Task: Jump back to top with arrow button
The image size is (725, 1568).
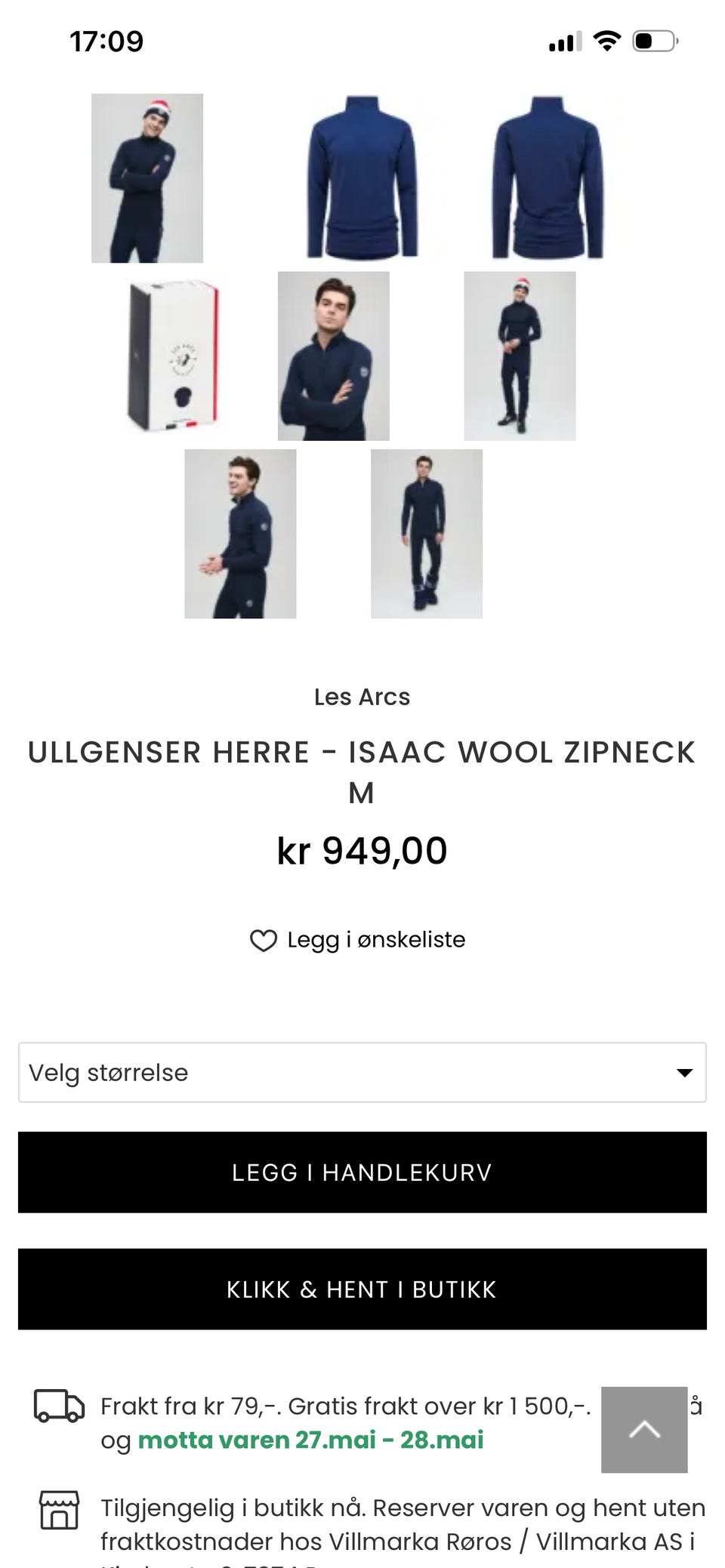Action: click(x=644, y=1430)
